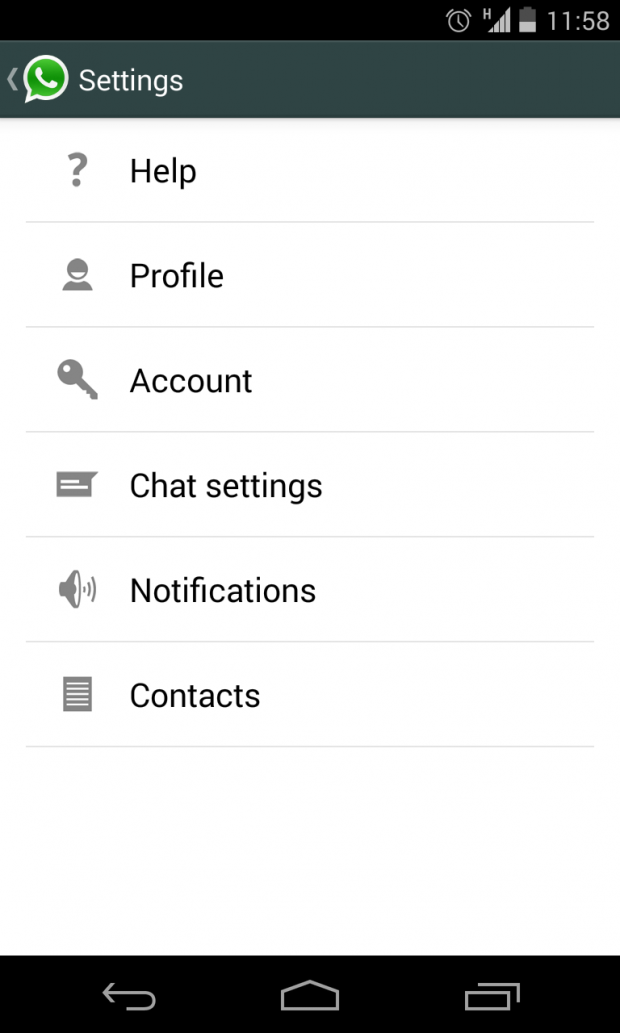
Task: Go back using the WhatsApp up arrow
Action: (x=38, y=80)
